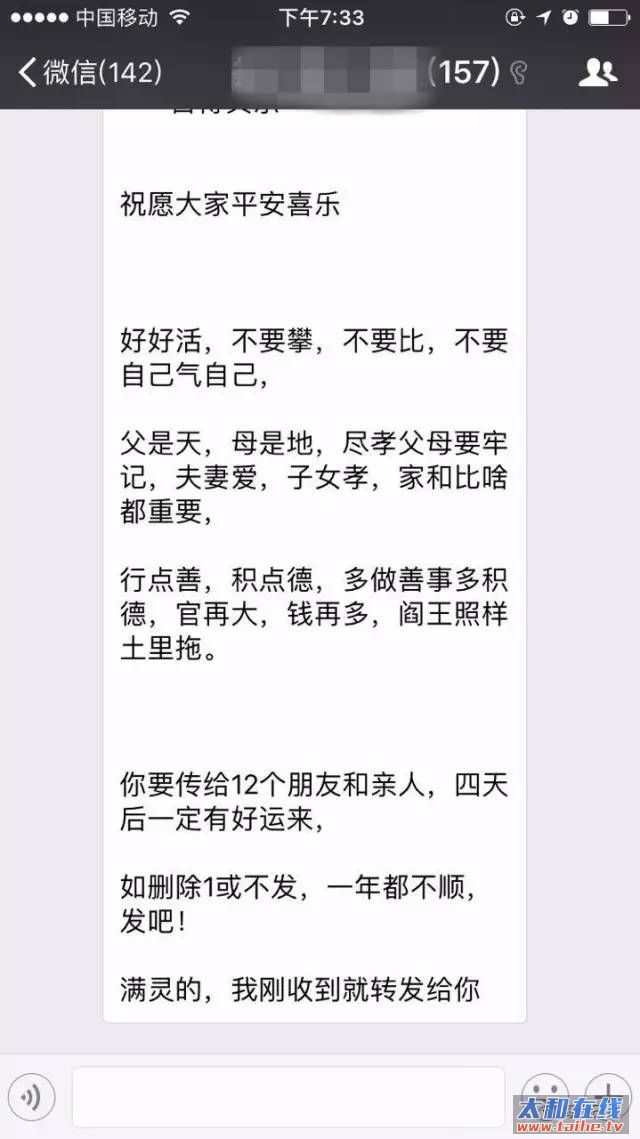The height and width of the screenshot is (1139, 640).
Task: Go back to the WeChat chat list
Action: (88, 72)
